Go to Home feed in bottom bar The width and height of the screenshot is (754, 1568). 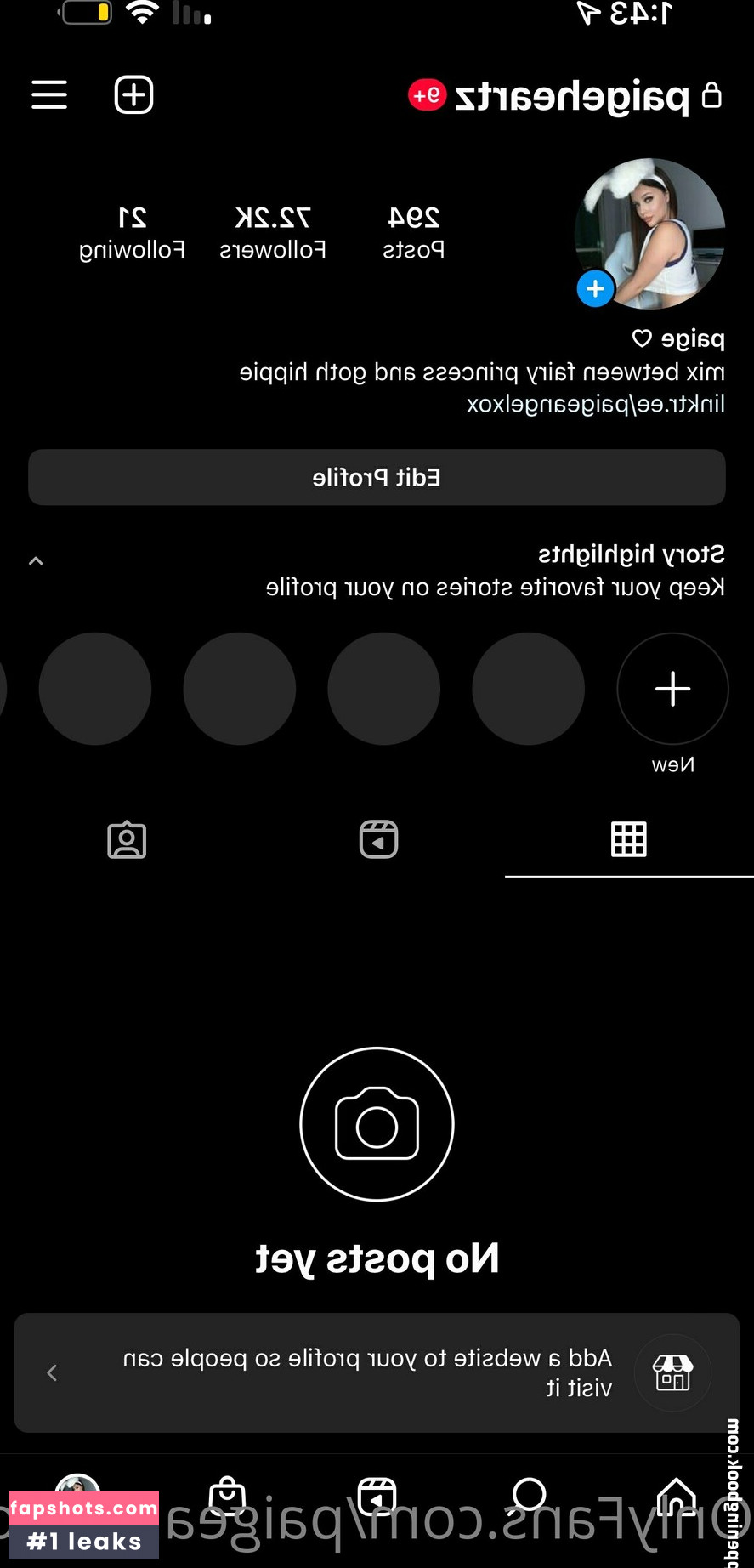coord(676,1497)
